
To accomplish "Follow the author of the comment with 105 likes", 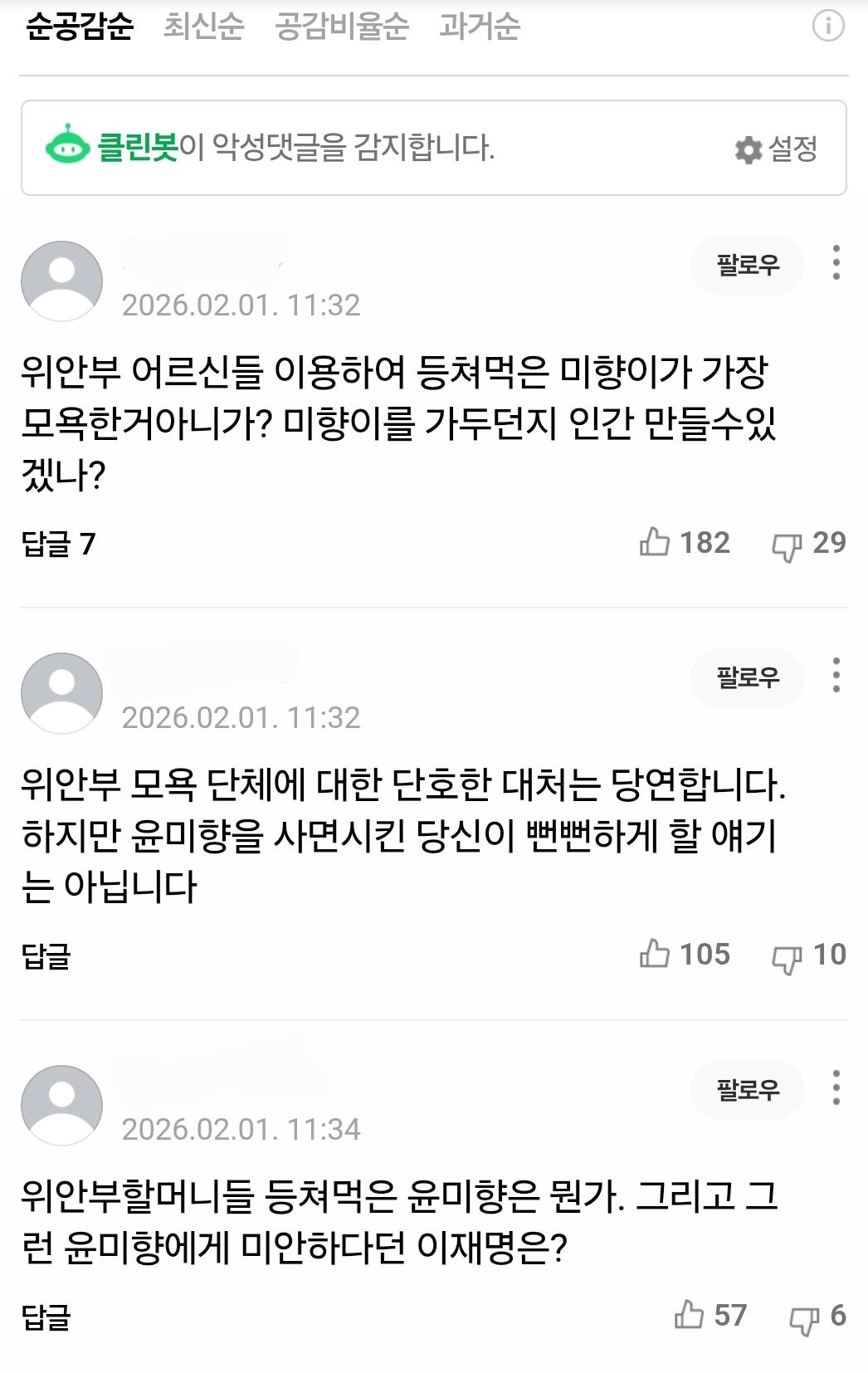I will pyautogui.click(x=747, y=677).
